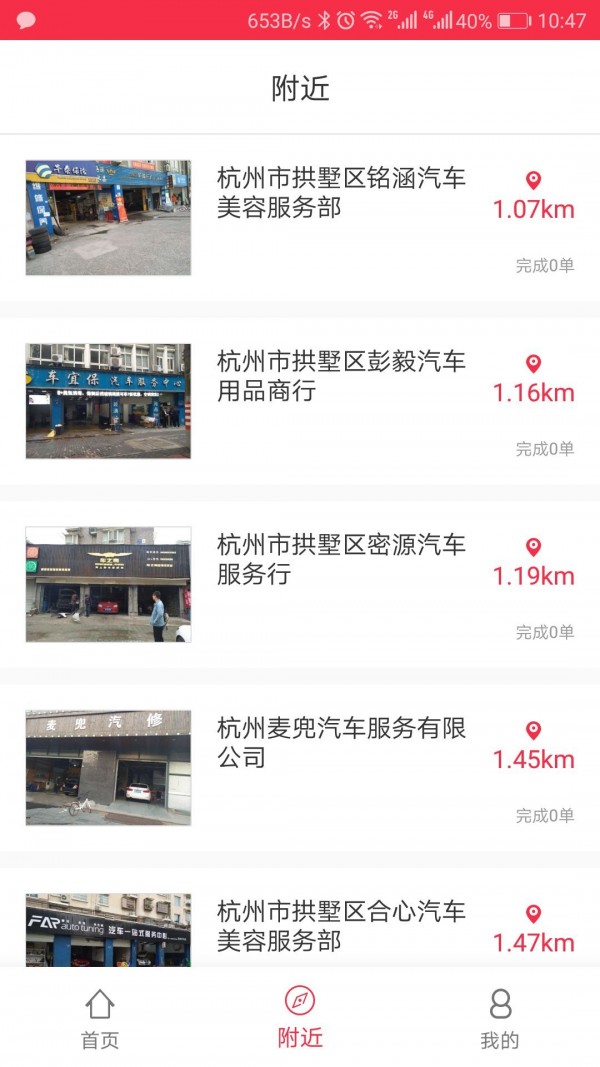Switch to the 首页 home tab
The image size is (600, 1067).
point(100,1018)
